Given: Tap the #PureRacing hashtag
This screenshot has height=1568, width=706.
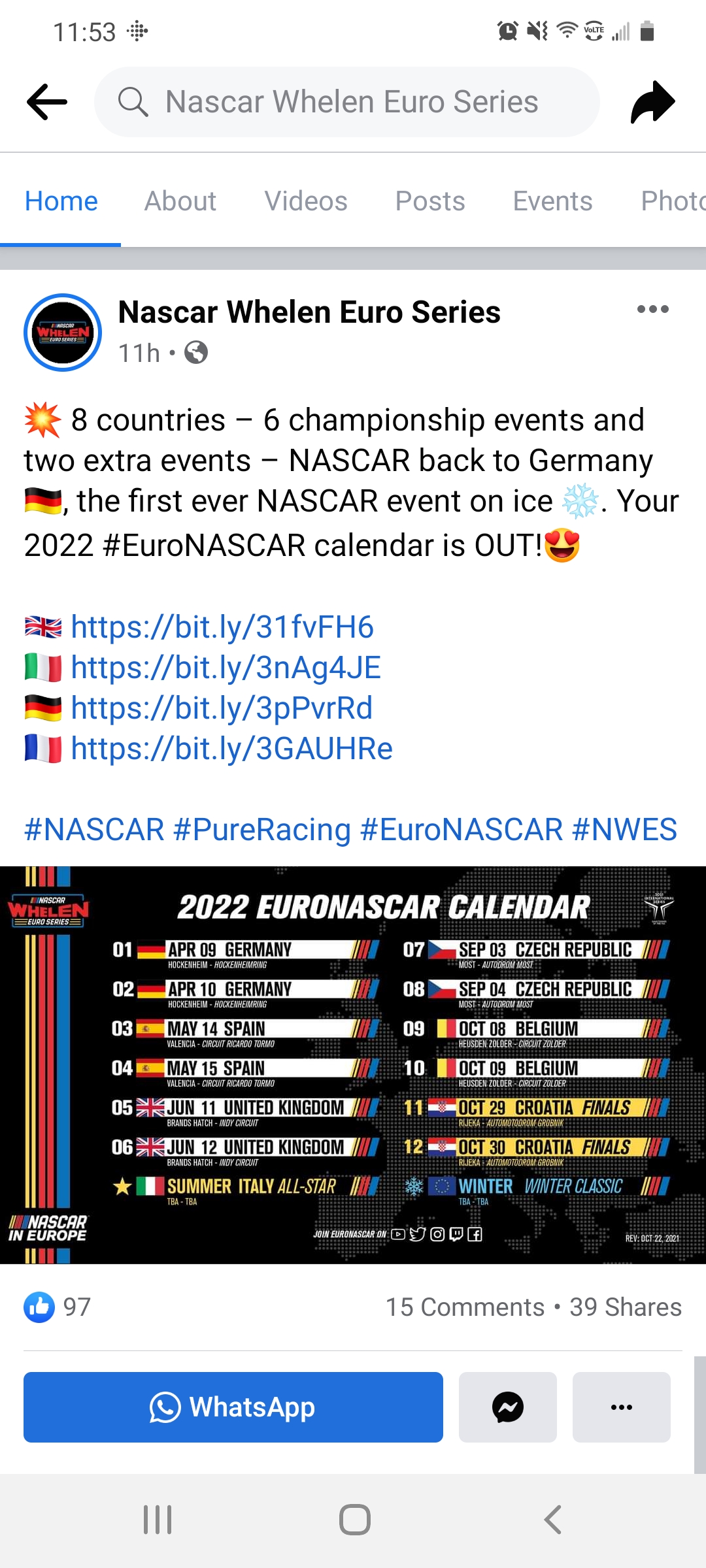Looking at the screenshot, I should coord(262,830).
